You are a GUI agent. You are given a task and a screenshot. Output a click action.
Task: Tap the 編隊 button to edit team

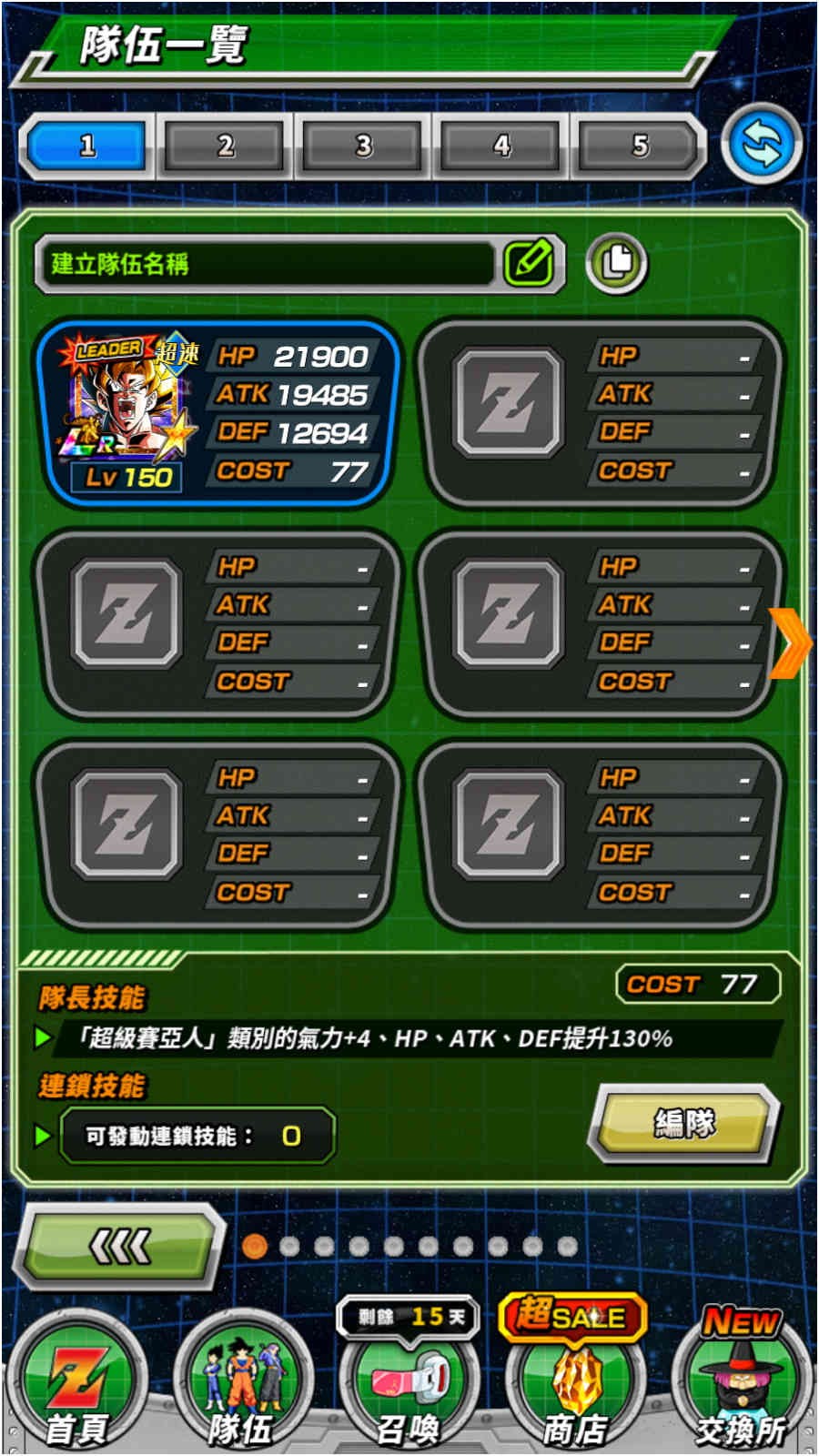684,1123
